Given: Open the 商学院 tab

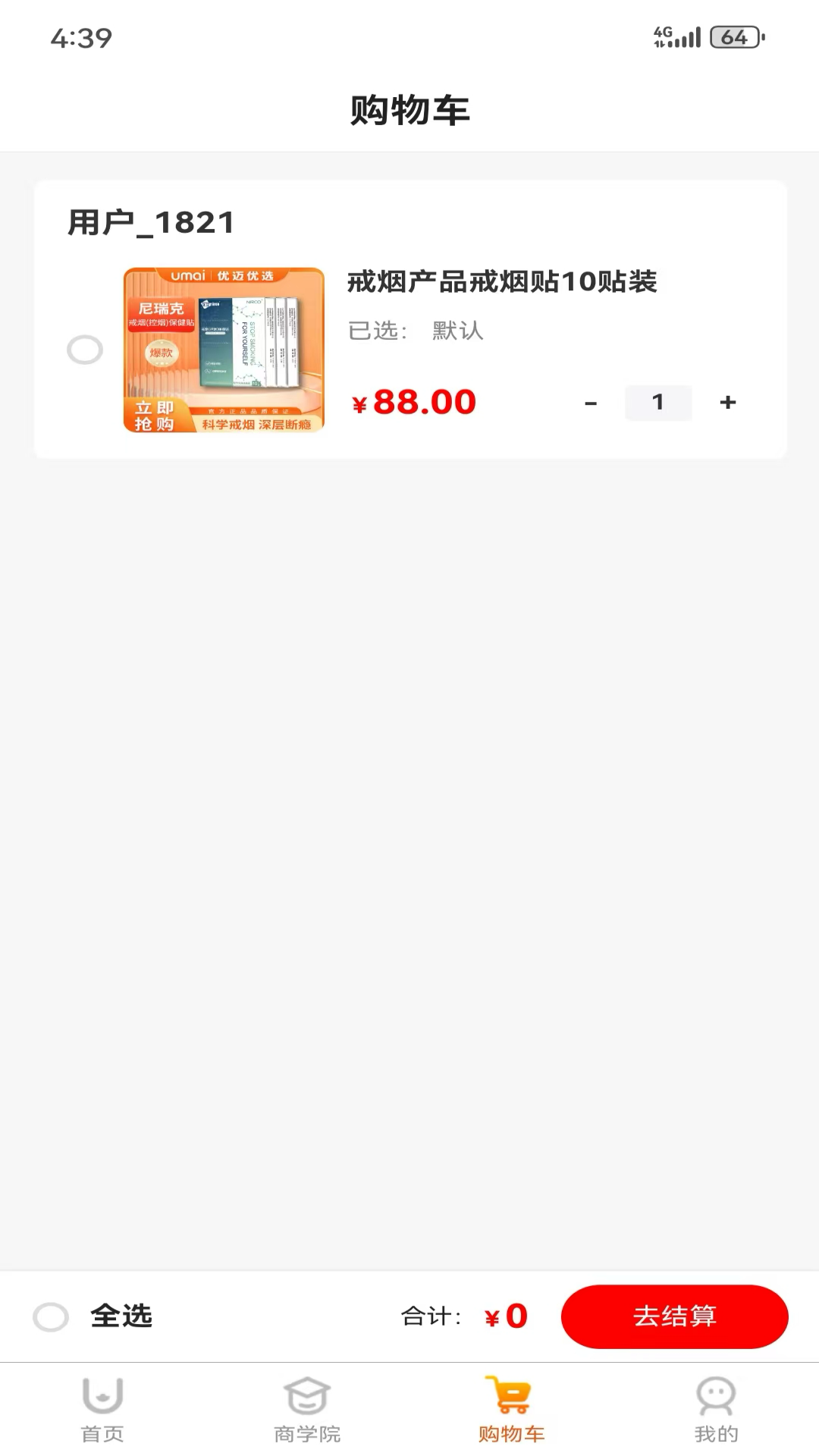Looking at the screenshot, I should point(307,1409).
